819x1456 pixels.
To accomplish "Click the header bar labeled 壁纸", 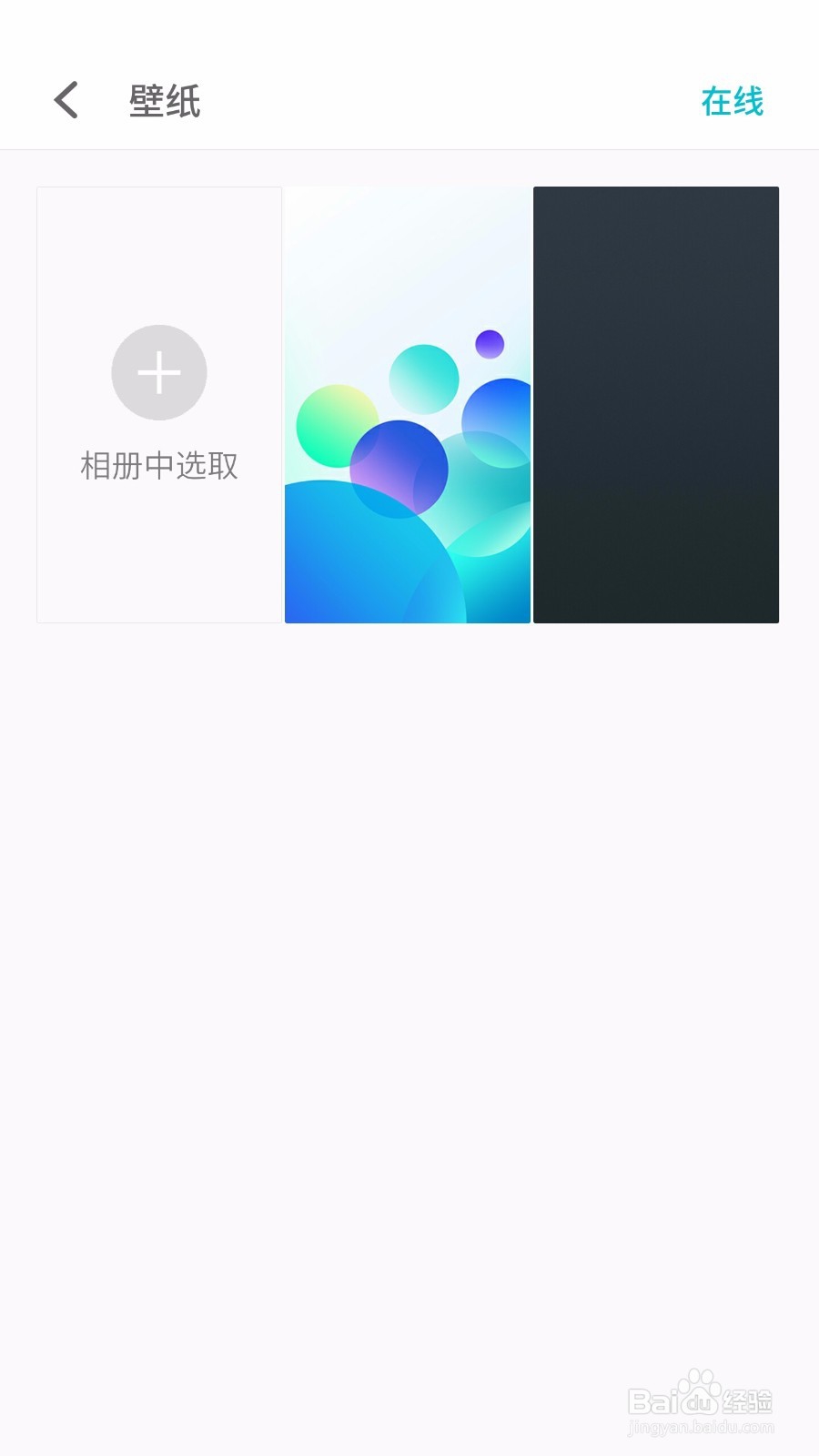I will pyautogui.click(x=162, y=102).
